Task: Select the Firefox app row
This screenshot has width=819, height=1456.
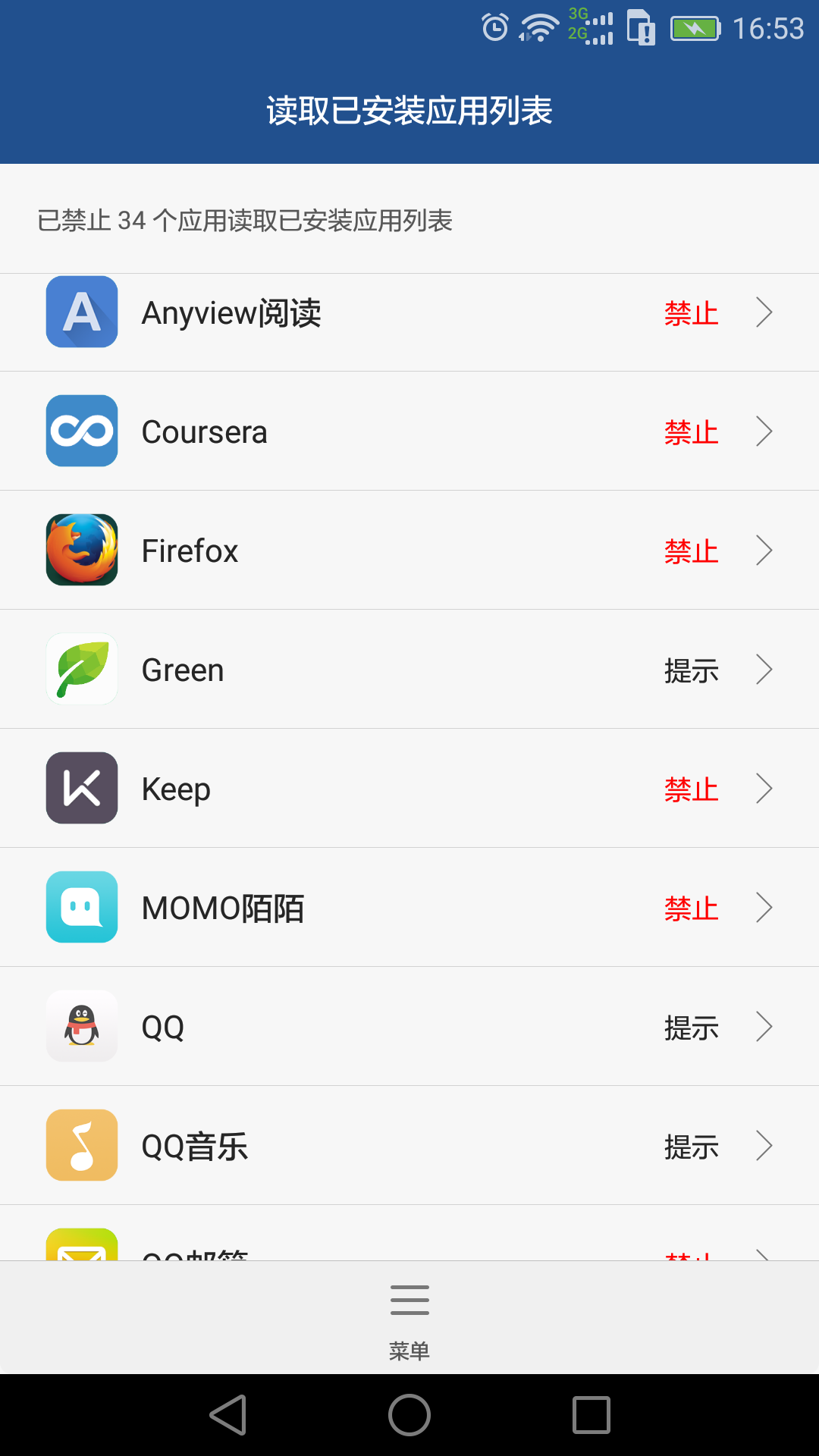Action: (x=409, y=551)
